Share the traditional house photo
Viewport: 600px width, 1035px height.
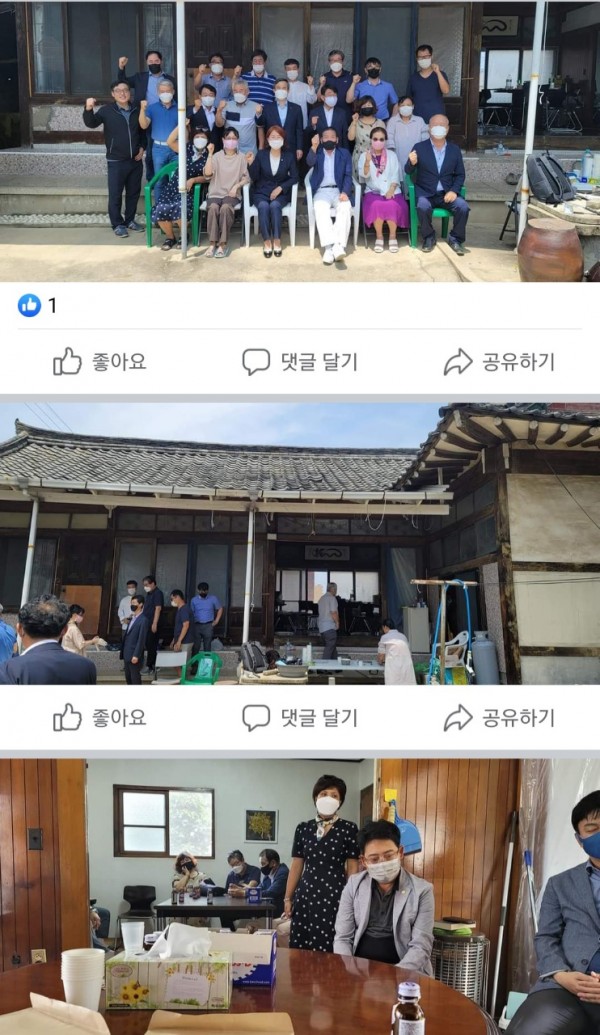tap(499, 718)
